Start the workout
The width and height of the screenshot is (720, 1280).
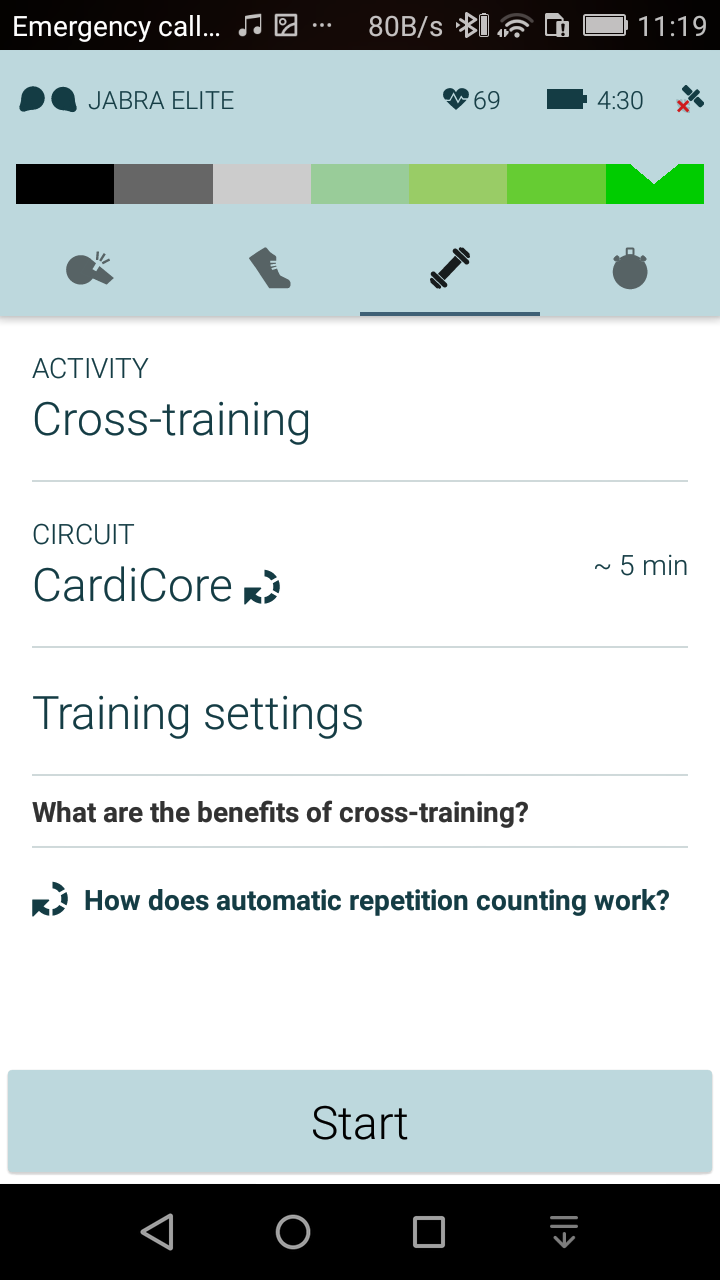[360, 1122]
